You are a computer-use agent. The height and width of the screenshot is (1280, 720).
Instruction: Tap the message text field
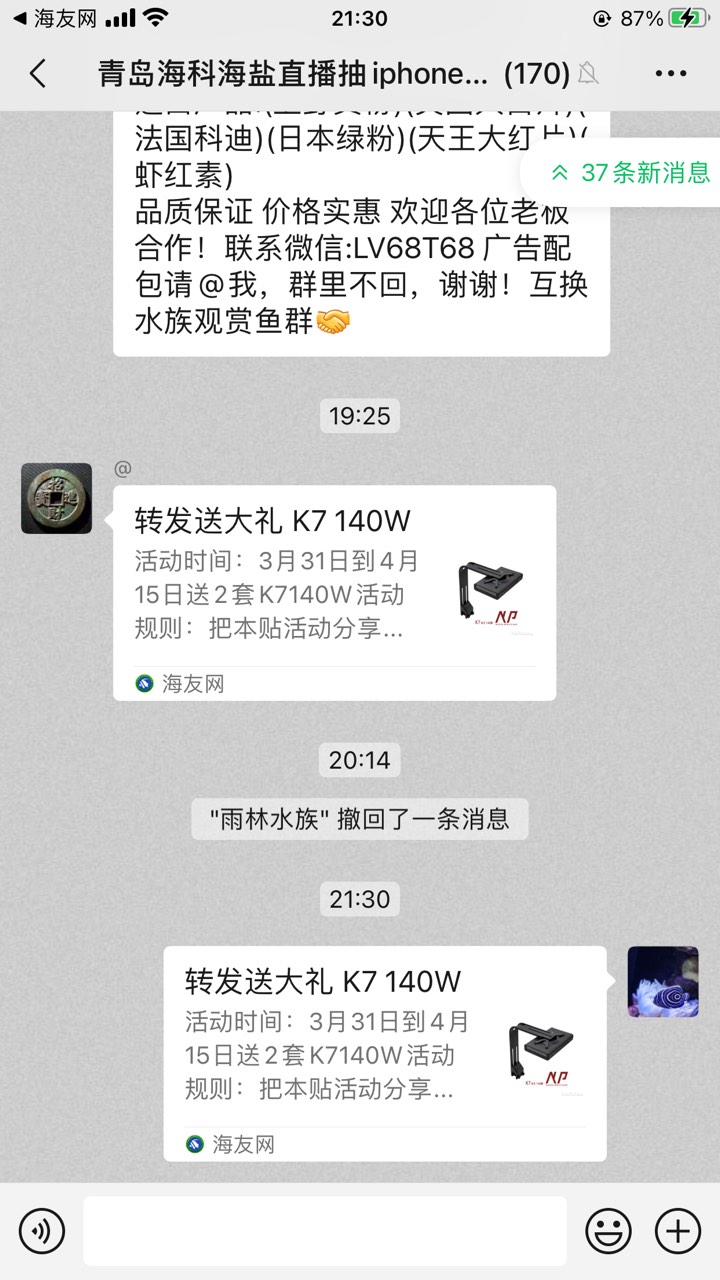pyautogui.click(x=324, y=1230)
